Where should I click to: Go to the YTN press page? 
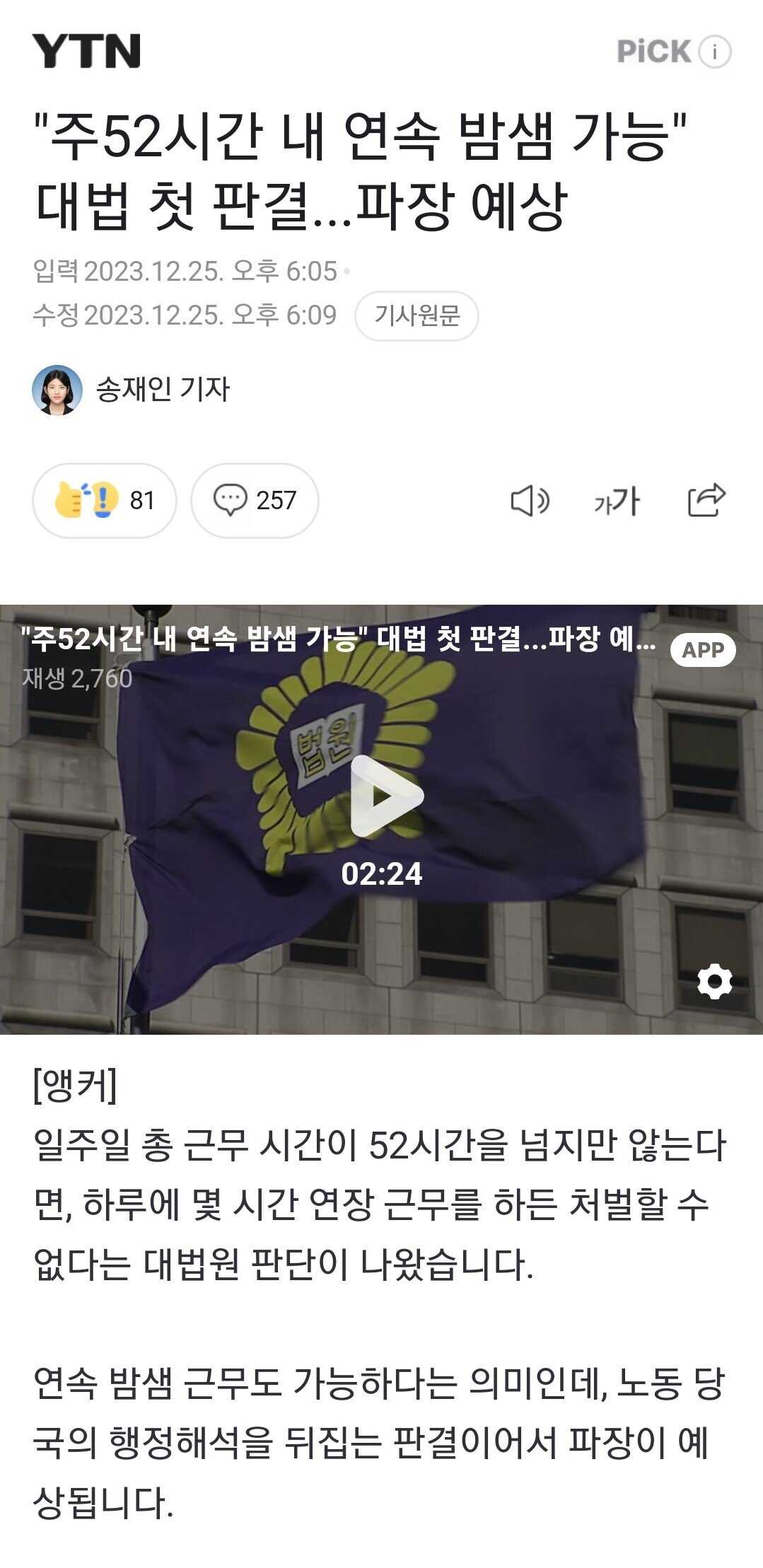click(x=86, y=52)
